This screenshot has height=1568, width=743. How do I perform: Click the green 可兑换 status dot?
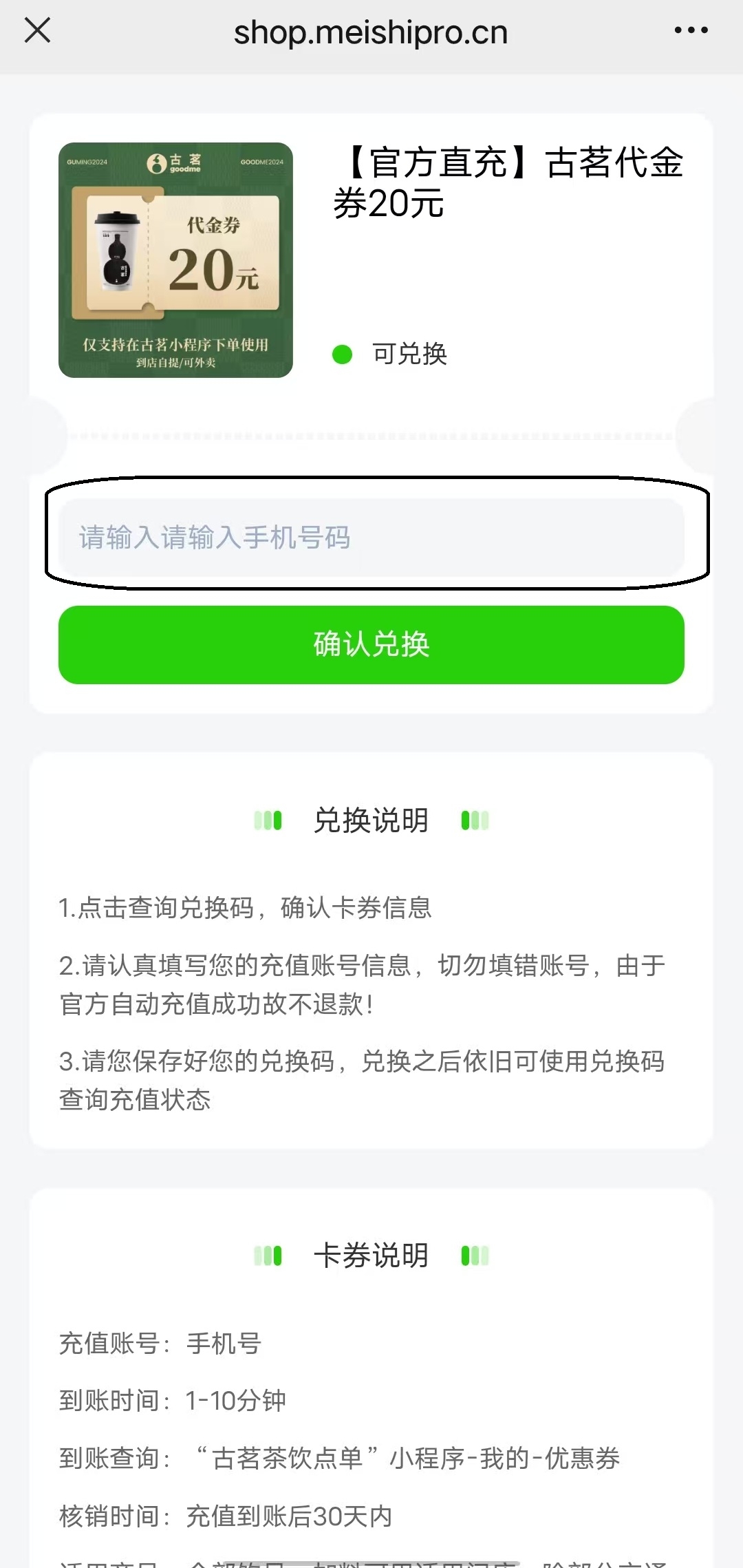(342, 355)
